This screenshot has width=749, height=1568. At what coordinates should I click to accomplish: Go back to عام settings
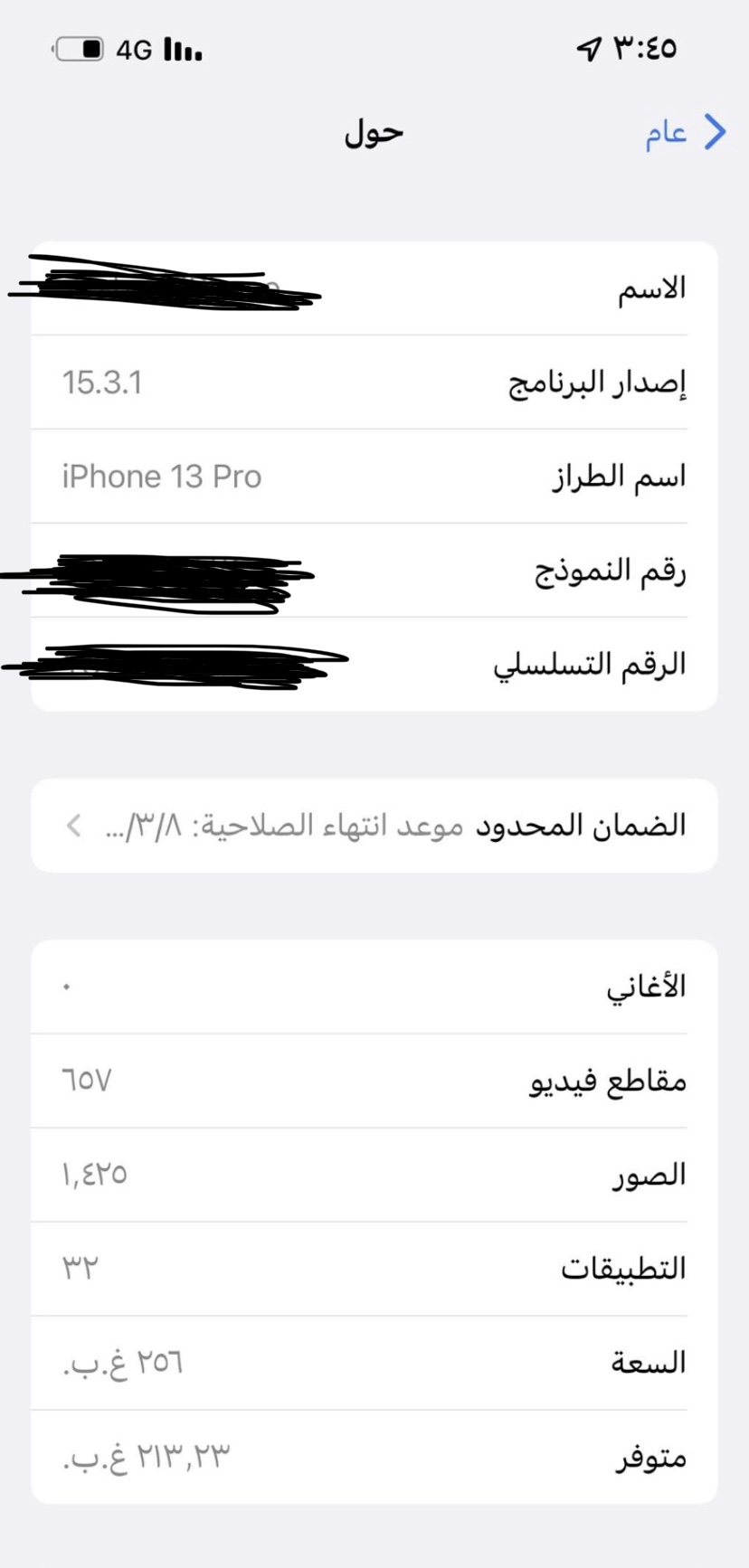point(686,132)
